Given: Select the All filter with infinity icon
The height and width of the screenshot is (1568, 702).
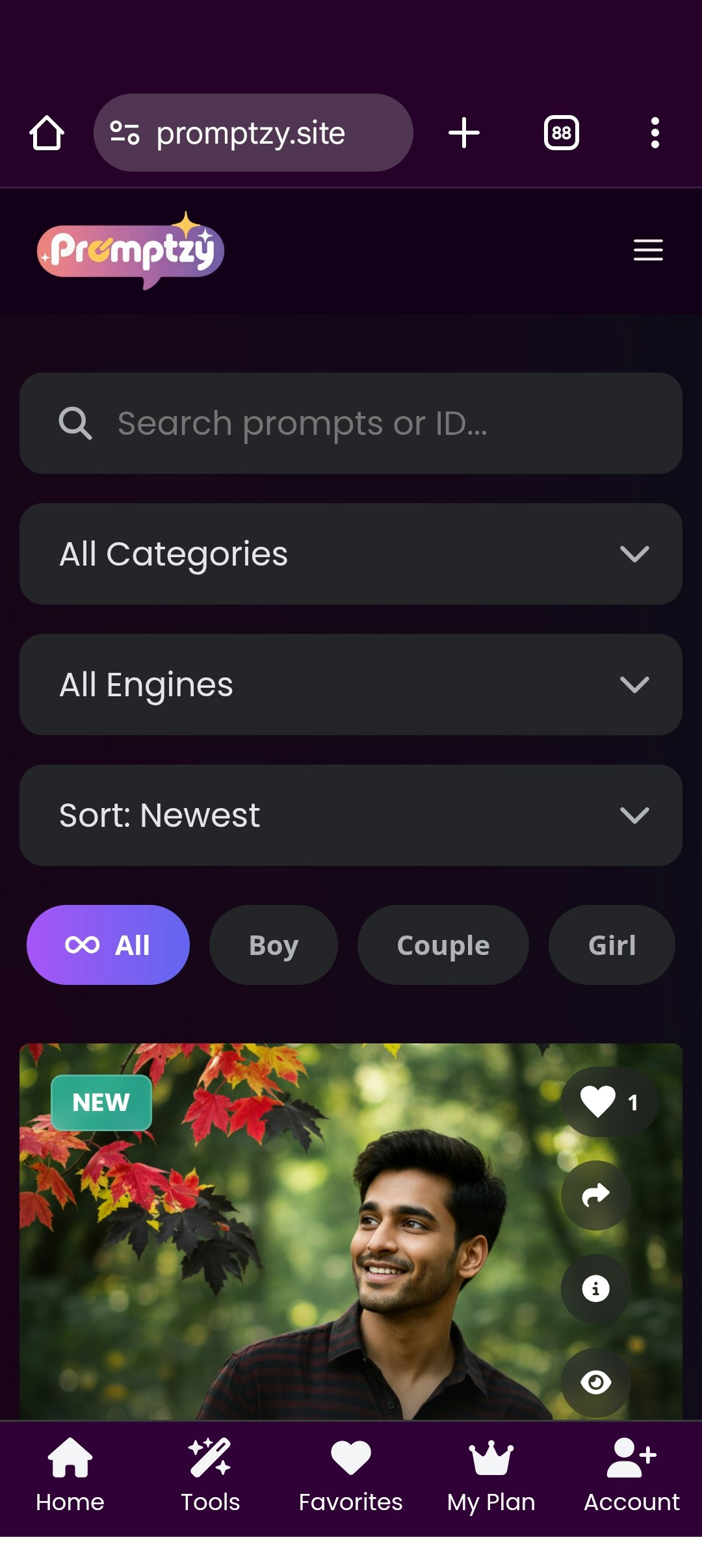Looking at the screenshot, I should click(108, 945).
